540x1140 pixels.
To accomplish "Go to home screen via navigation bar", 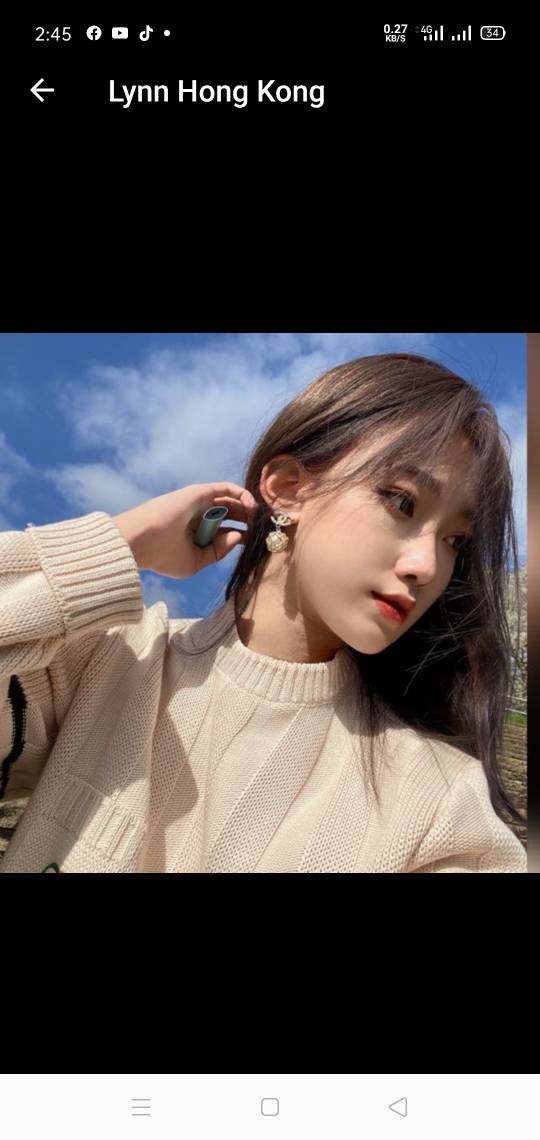I will (x=270, y=1107).
